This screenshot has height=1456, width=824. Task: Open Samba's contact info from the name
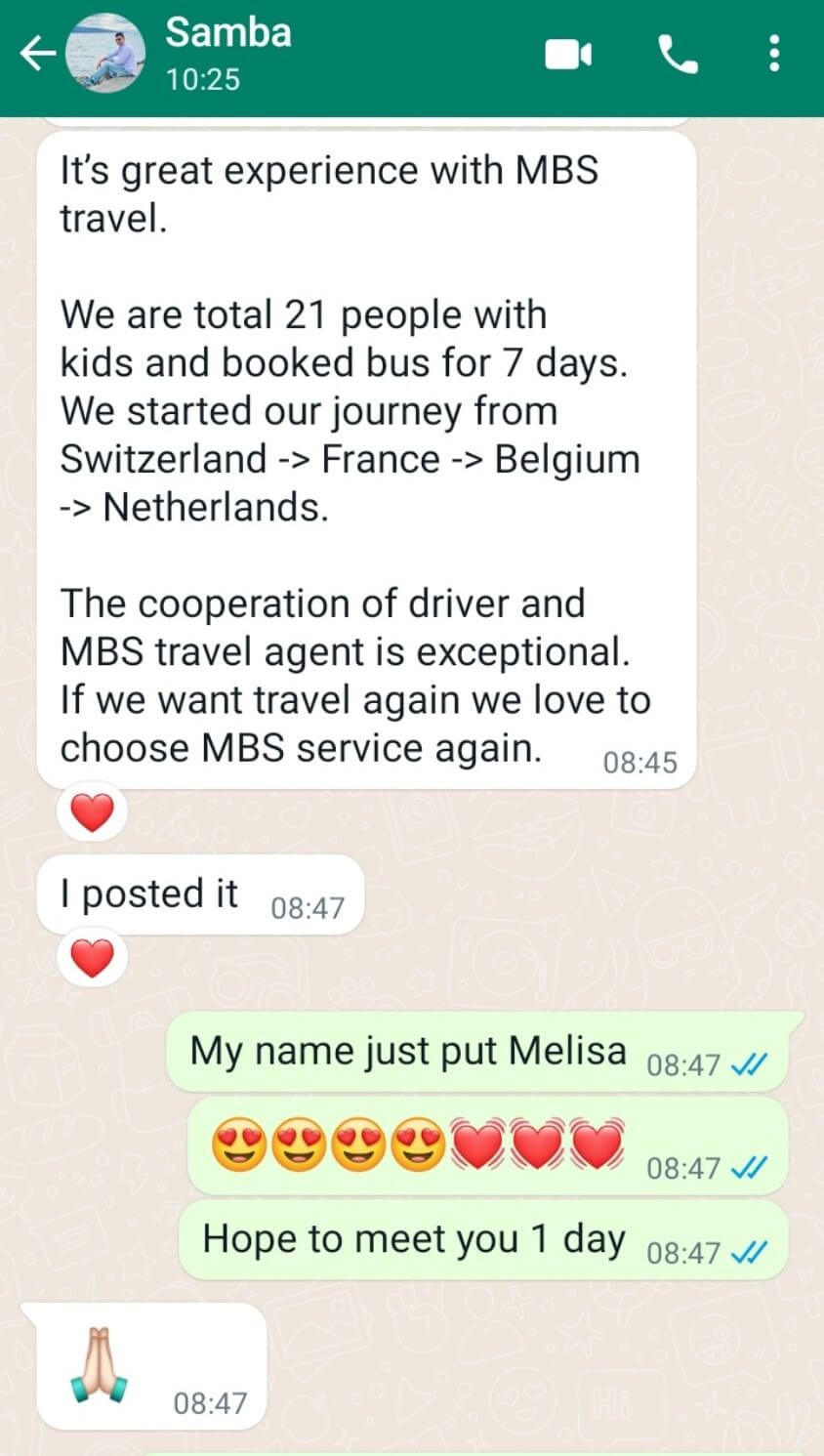click(228, 33)
